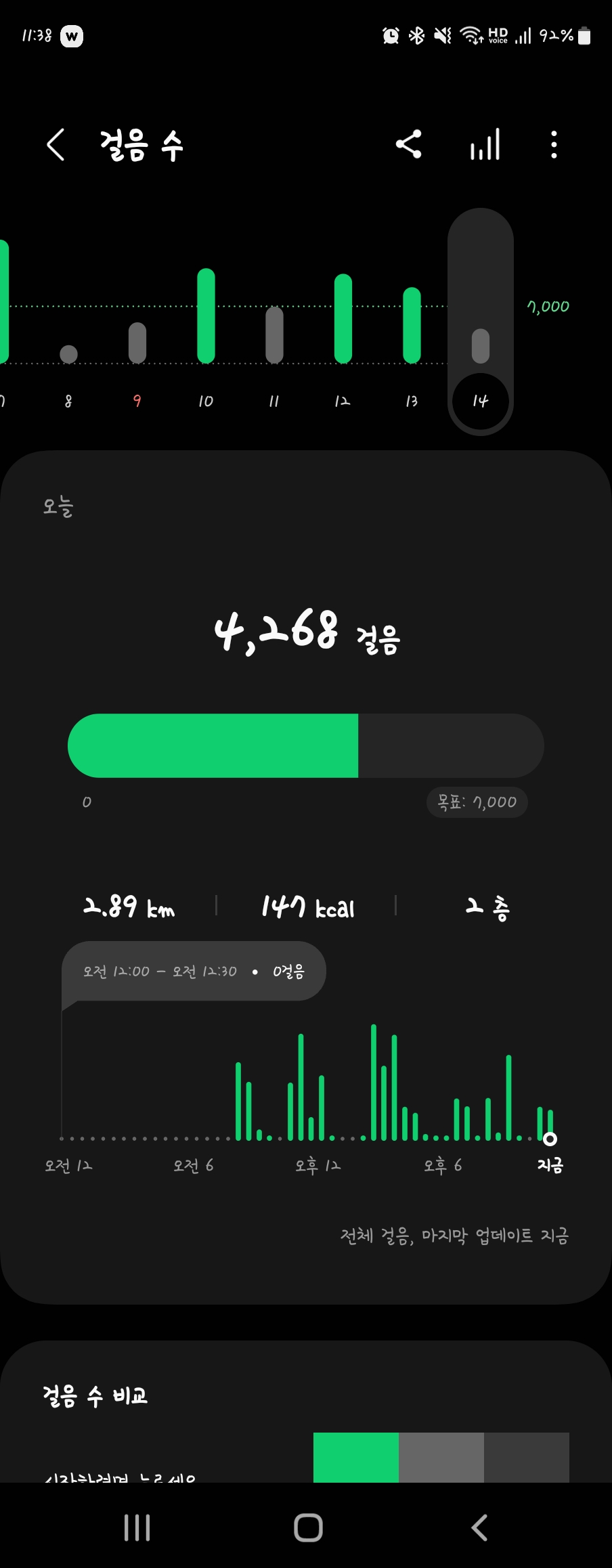This screenshot has height=1568, width=612.
Task: Go back from the 걸음 수 screen
Action: pos(56,144)
